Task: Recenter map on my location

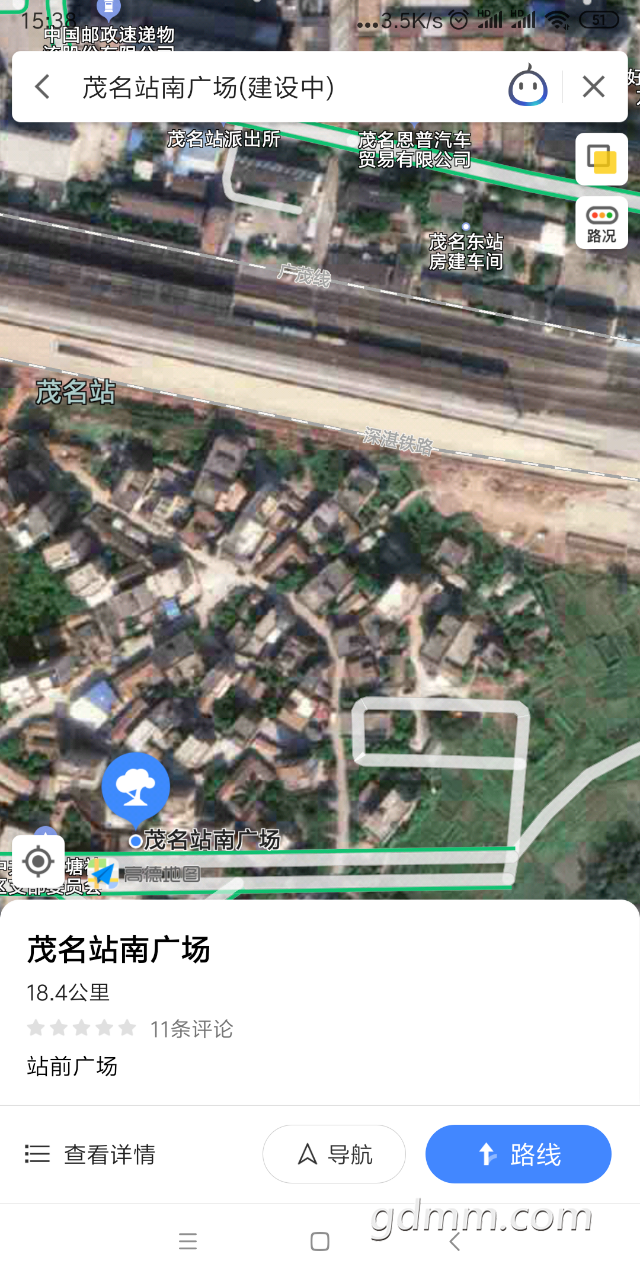Action: [38, 860]
